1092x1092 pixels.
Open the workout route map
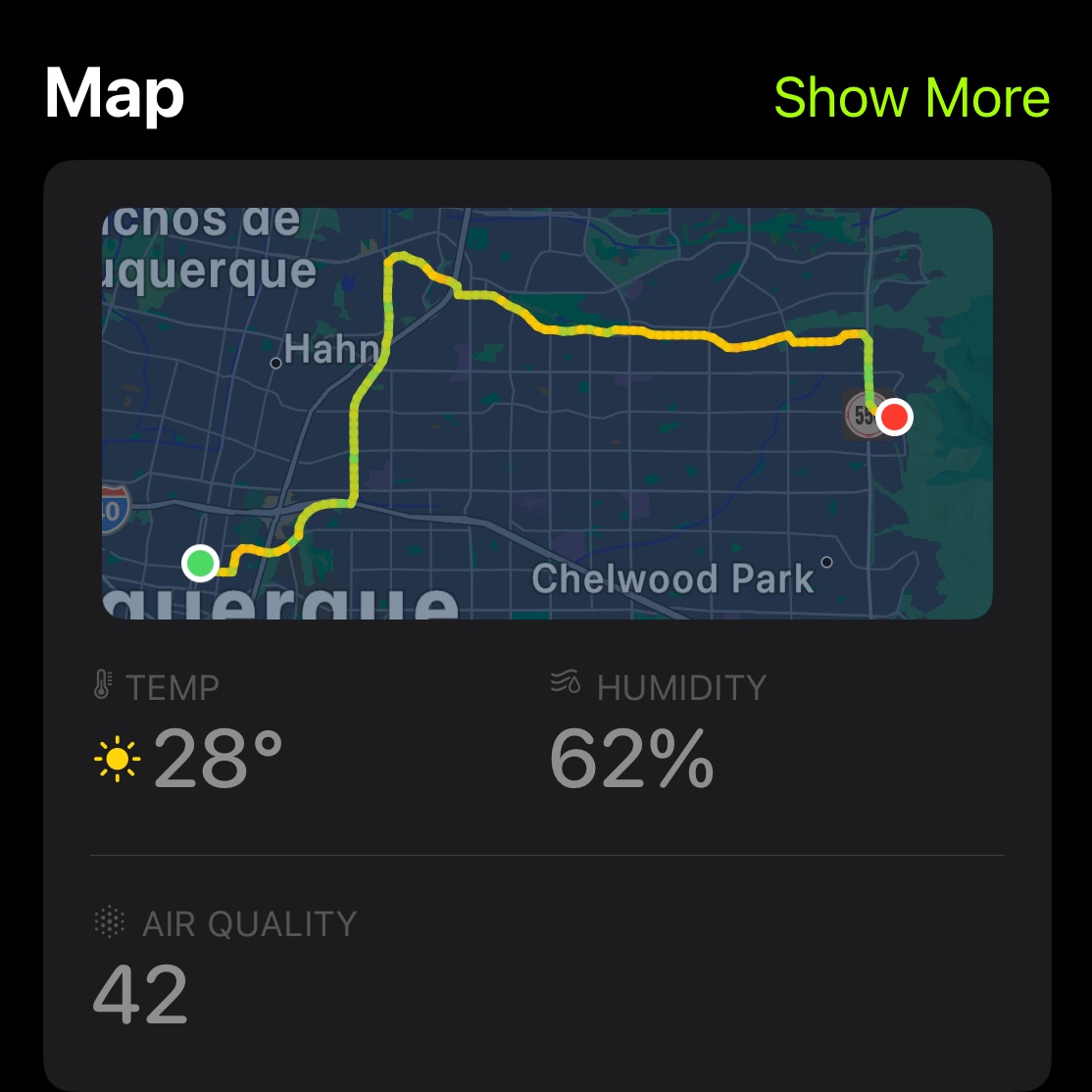547,413
